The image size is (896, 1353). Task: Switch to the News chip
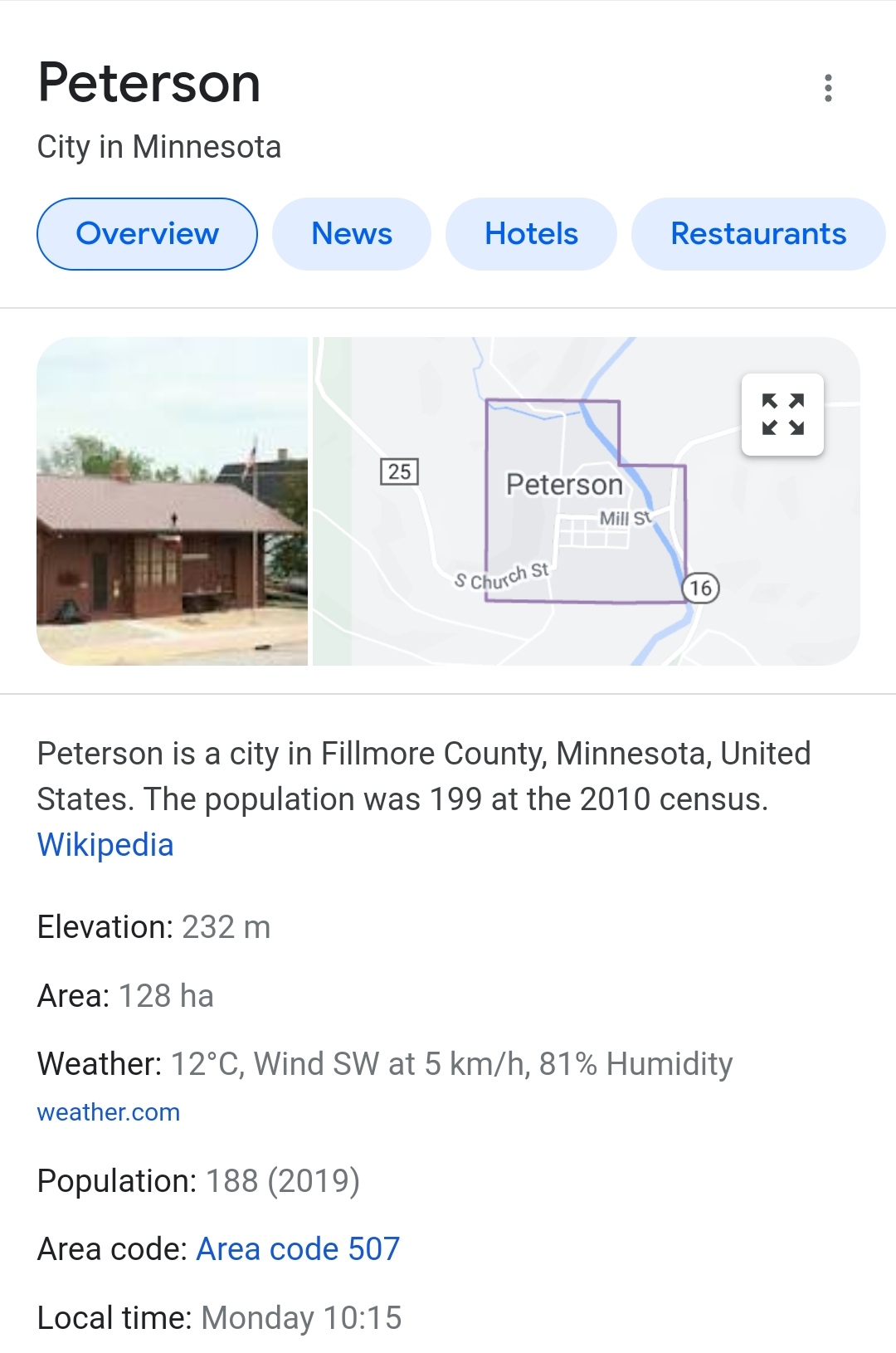click(x=352, y=234)
